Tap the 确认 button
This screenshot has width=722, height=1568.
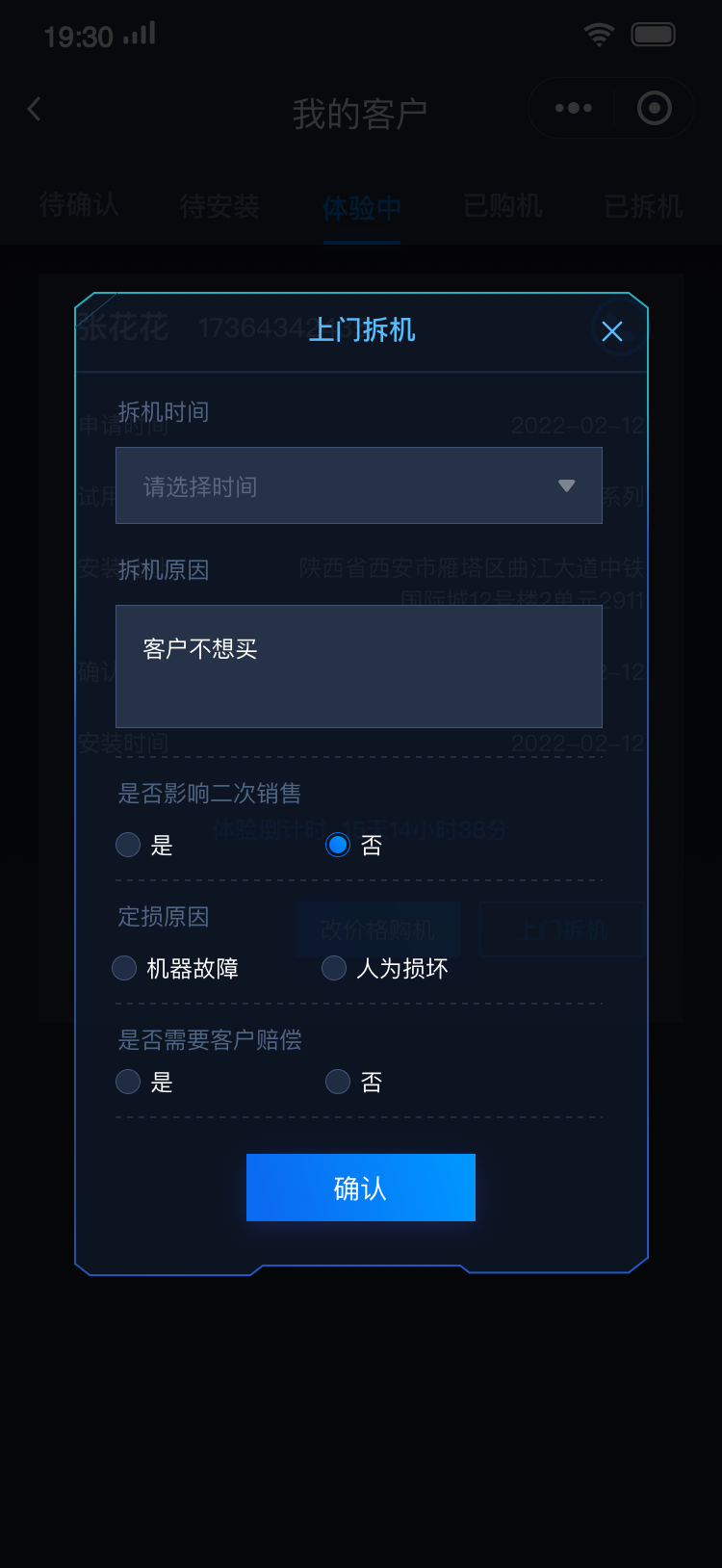pyautogui.click(x=360, y=1188)
